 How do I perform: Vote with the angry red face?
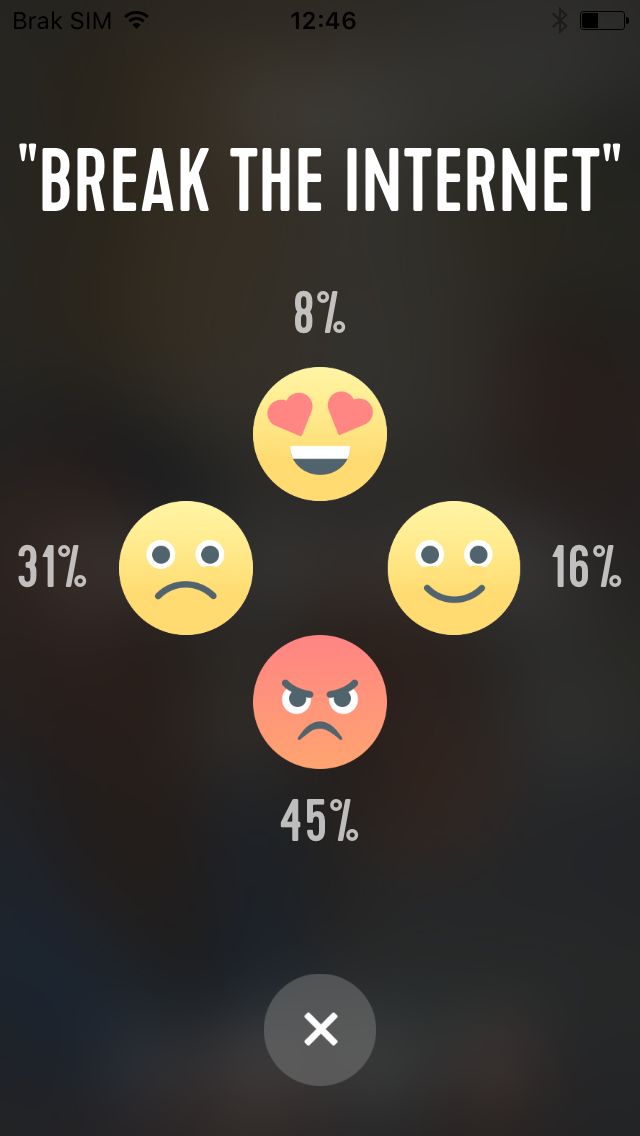click(320, 702)
